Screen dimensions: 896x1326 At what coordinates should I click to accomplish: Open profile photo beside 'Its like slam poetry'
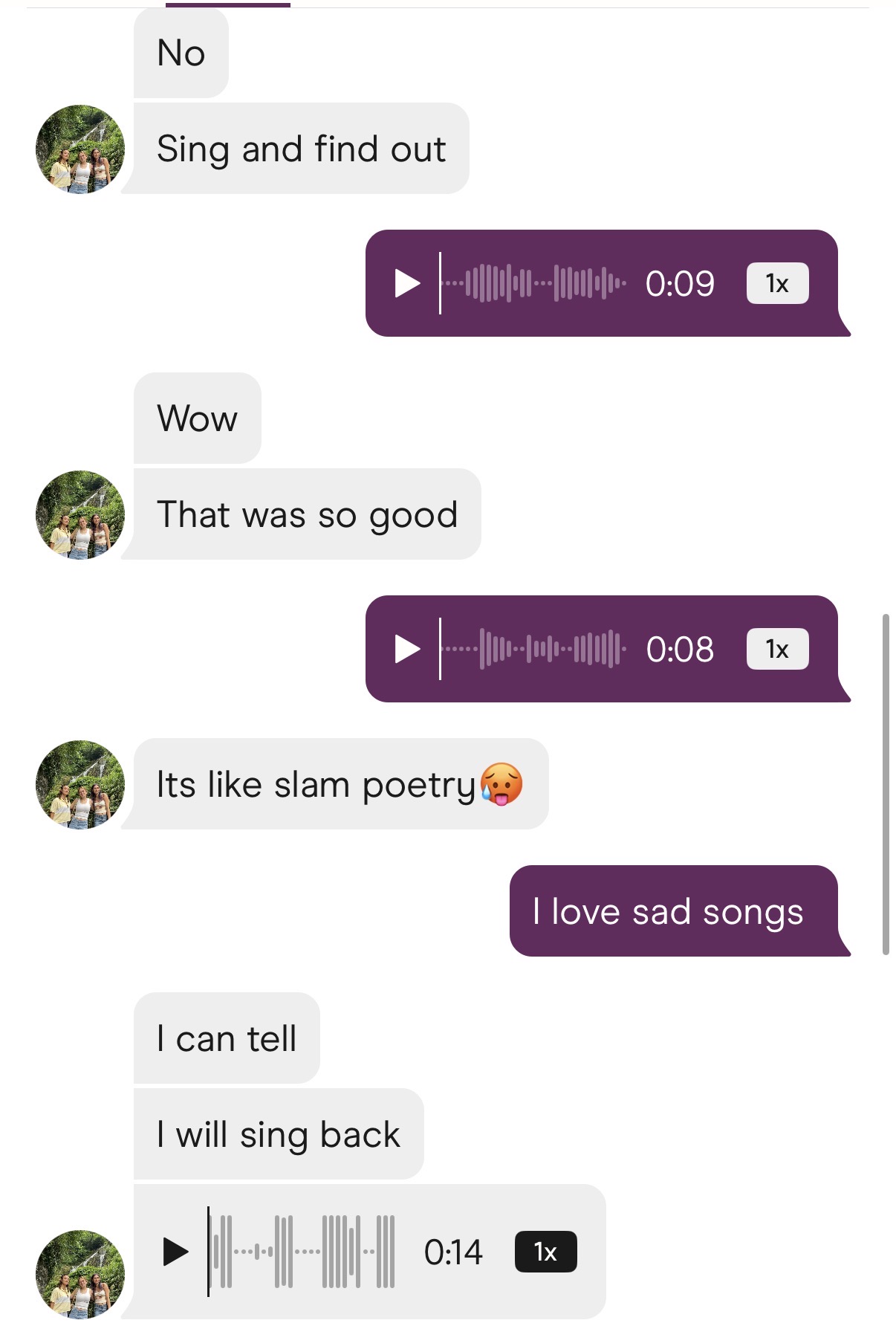pyautogui.click(x=80, y=784)
